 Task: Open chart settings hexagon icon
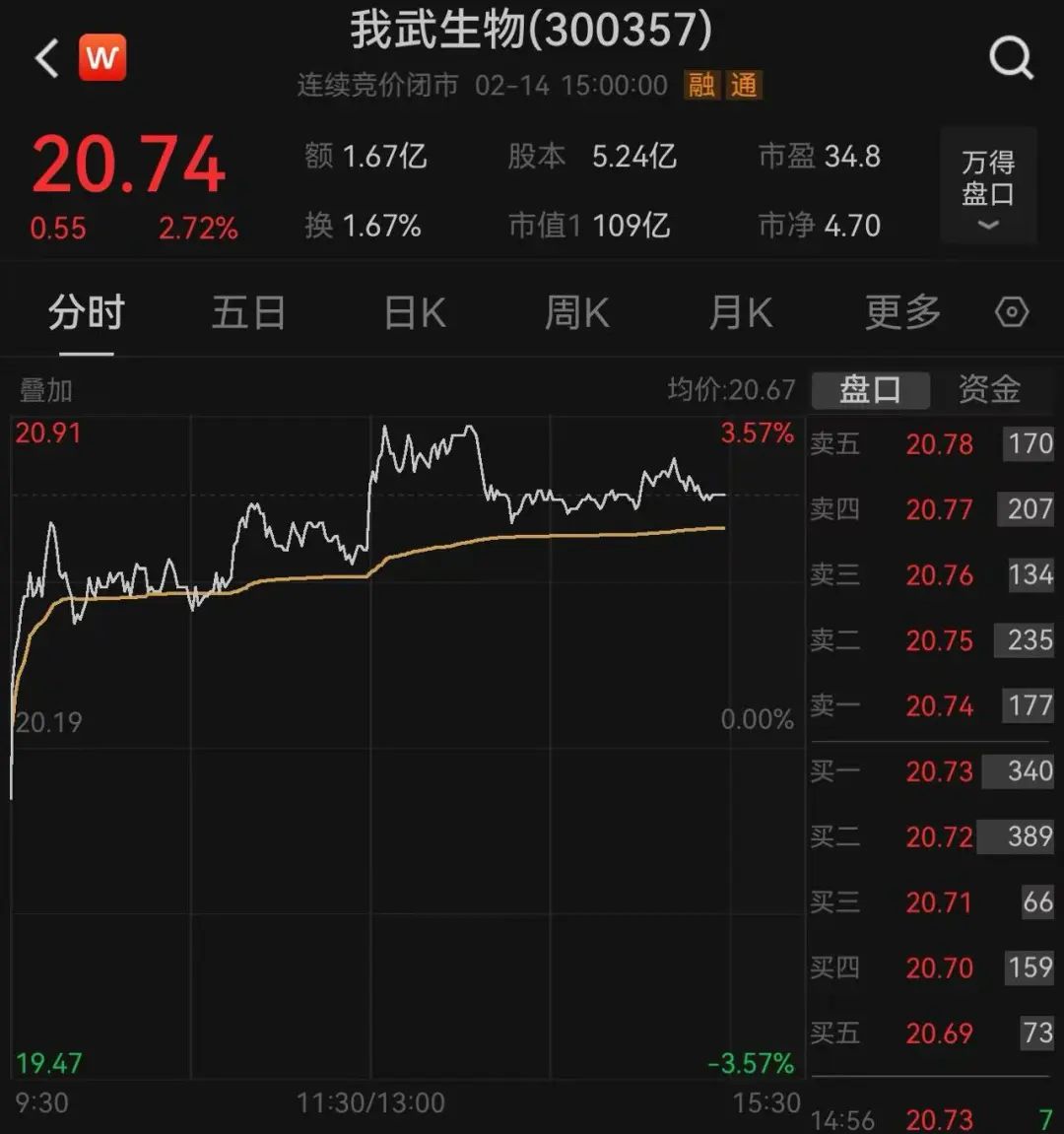[1012, 313]
